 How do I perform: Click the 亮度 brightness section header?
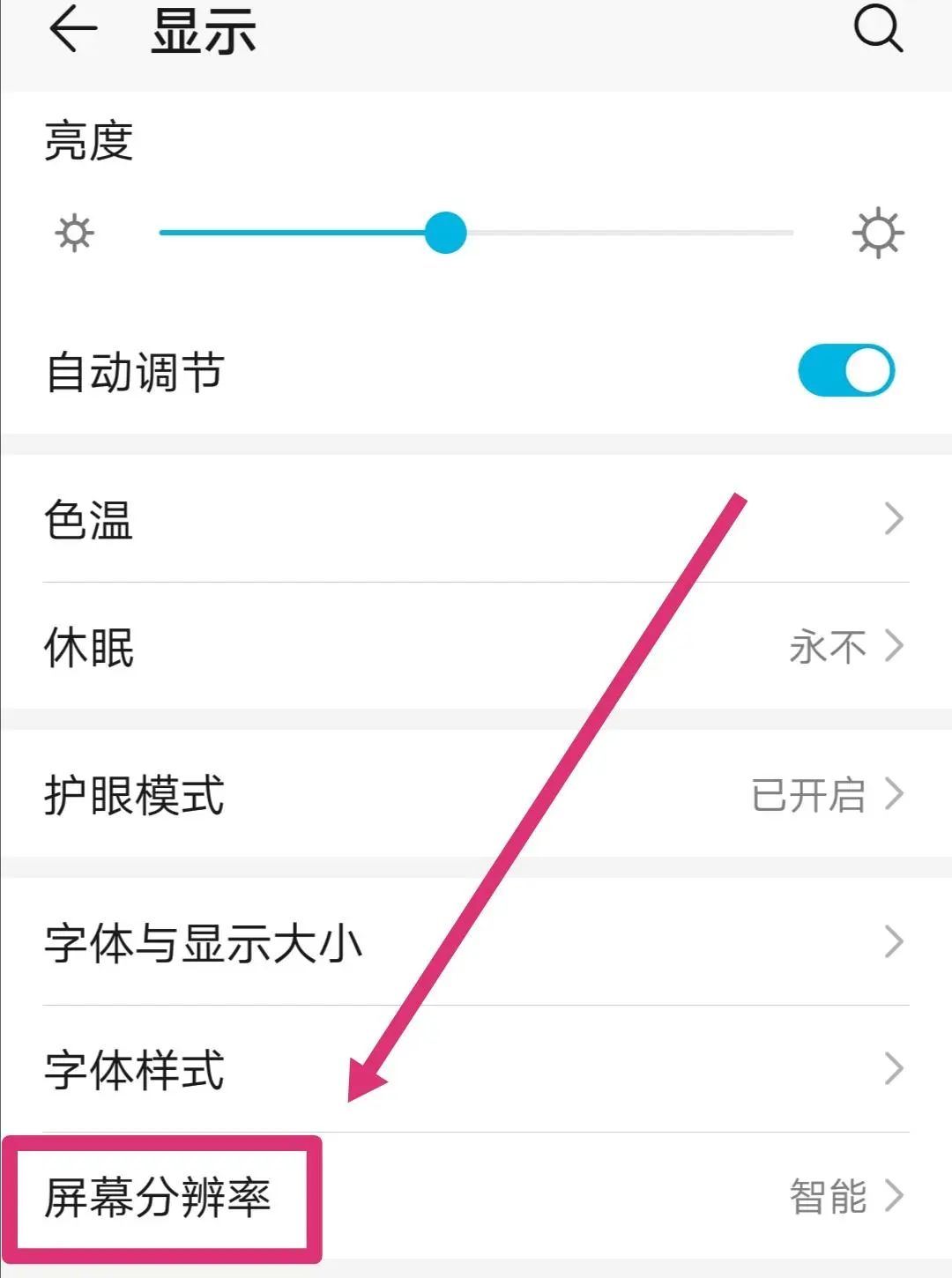click(x=88, y=141)
